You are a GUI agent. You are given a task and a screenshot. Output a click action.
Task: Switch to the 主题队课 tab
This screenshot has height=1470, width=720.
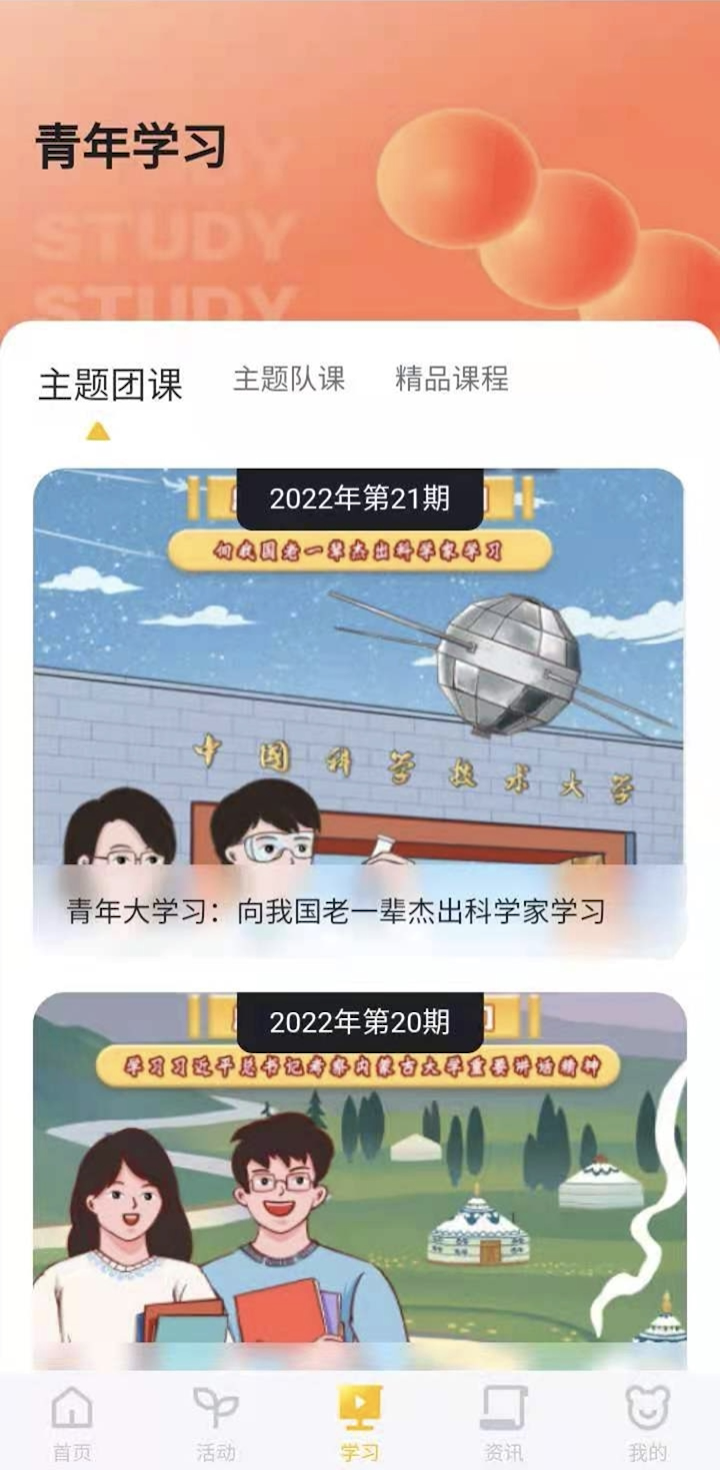point(289,379)
